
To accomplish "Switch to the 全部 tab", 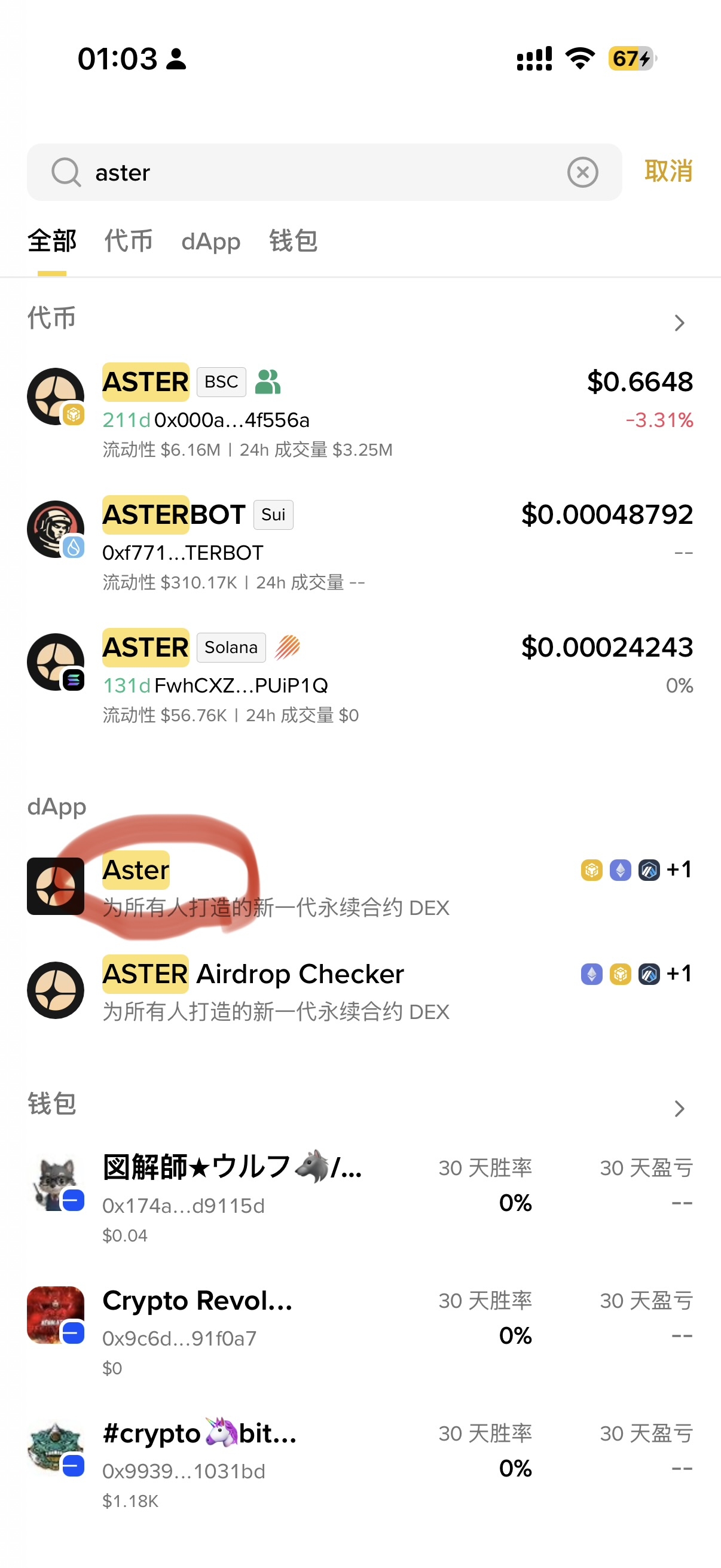I will click(x=52, y=241).
